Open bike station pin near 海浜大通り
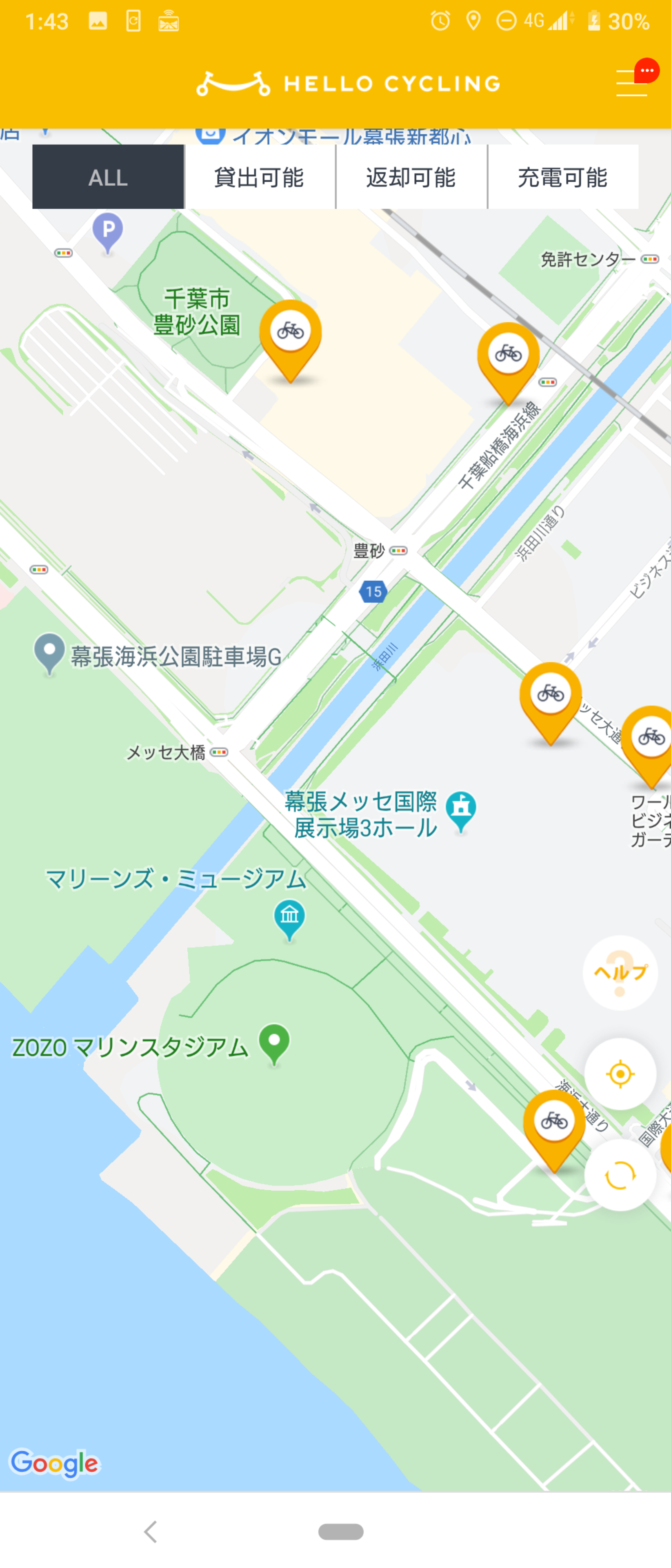The width and height of the screenshot is (671, 1568). (554, 1131)
